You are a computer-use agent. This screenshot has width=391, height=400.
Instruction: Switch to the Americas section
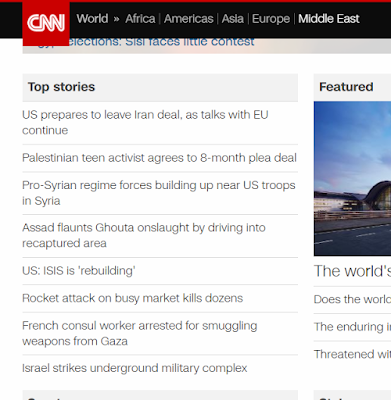click(x=189, y=19)
